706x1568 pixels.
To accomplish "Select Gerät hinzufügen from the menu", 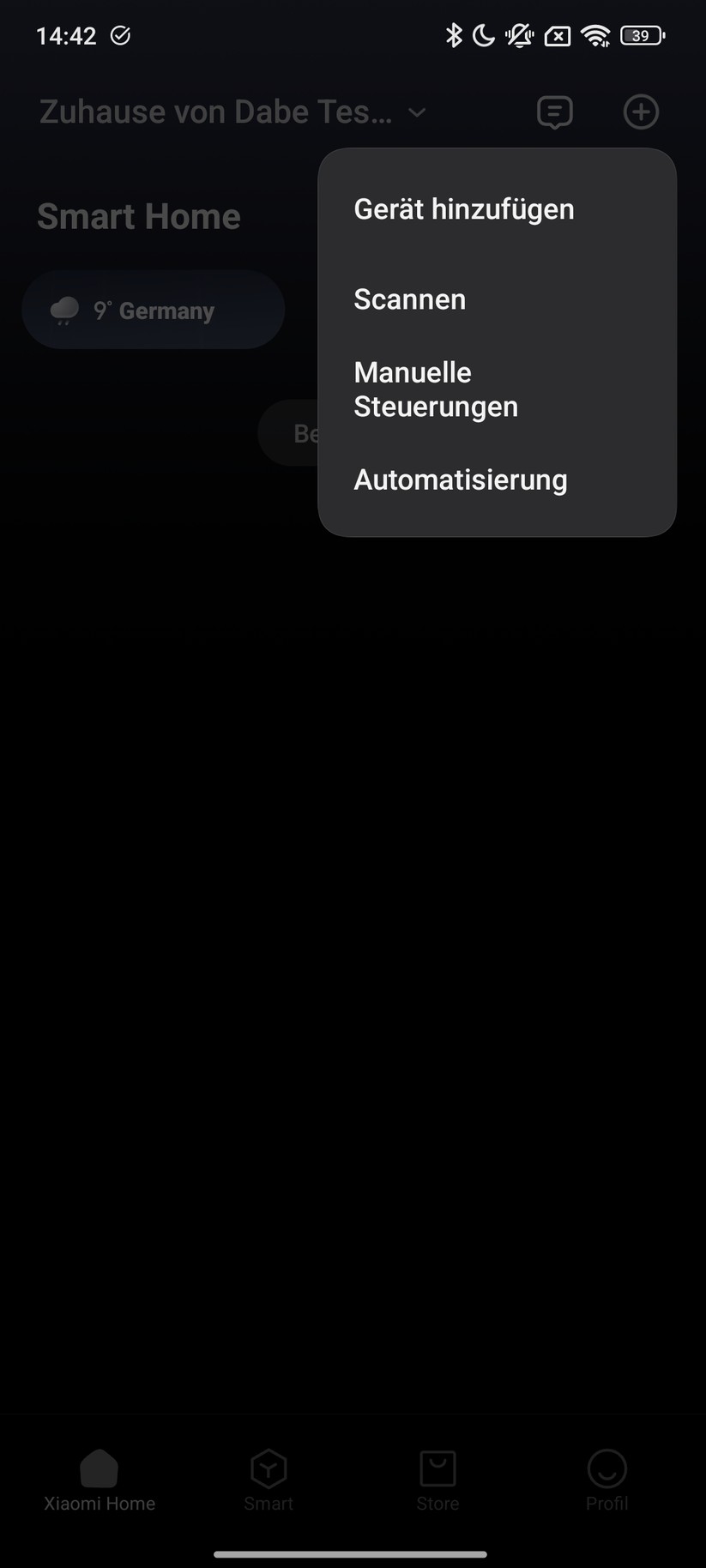I will [463, 208].
